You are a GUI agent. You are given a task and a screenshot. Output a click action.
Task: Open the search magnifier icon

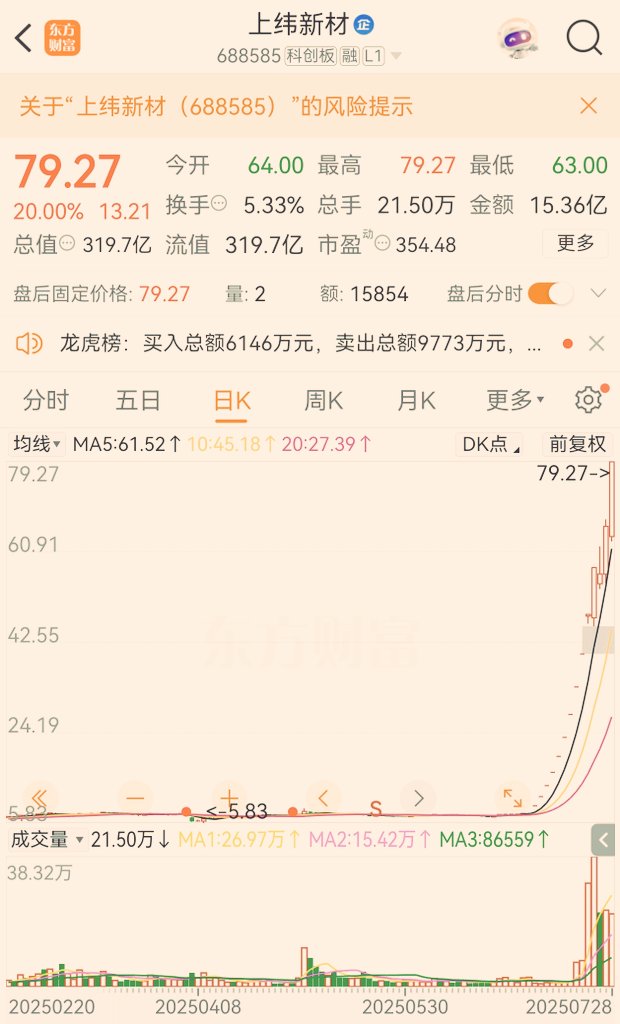[583, 37]
